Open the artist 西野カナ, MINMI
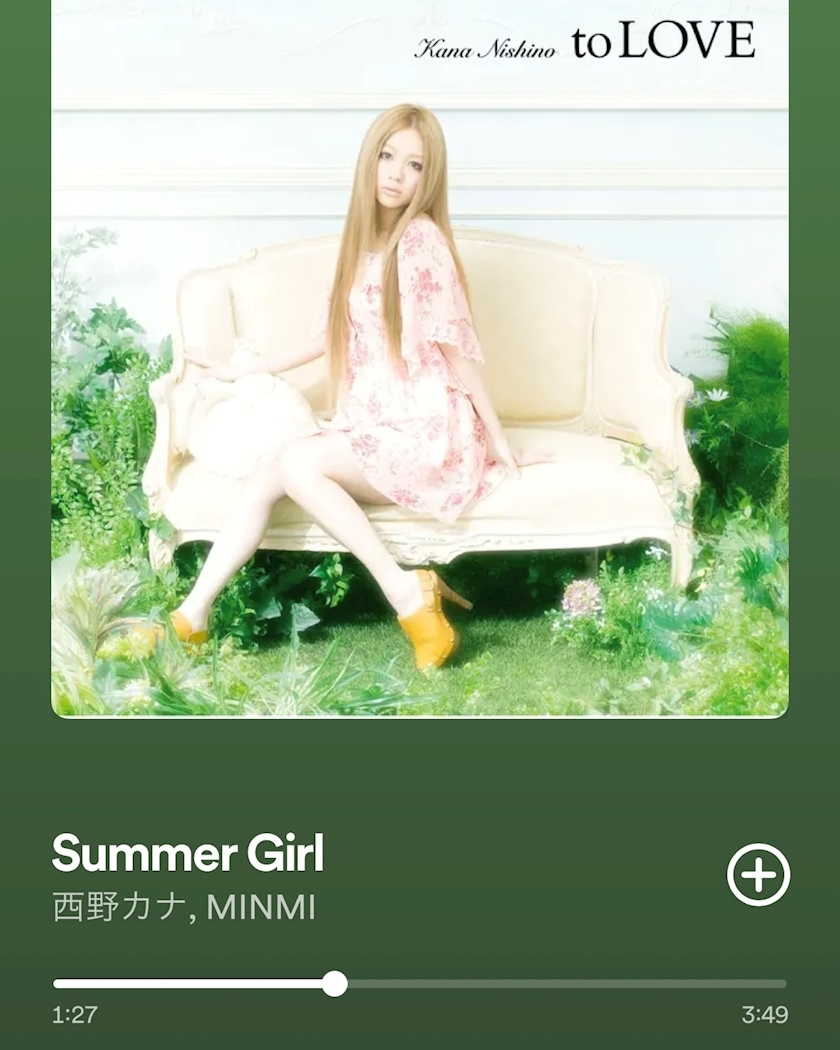The image size is (840, 1050). [184, 907]
